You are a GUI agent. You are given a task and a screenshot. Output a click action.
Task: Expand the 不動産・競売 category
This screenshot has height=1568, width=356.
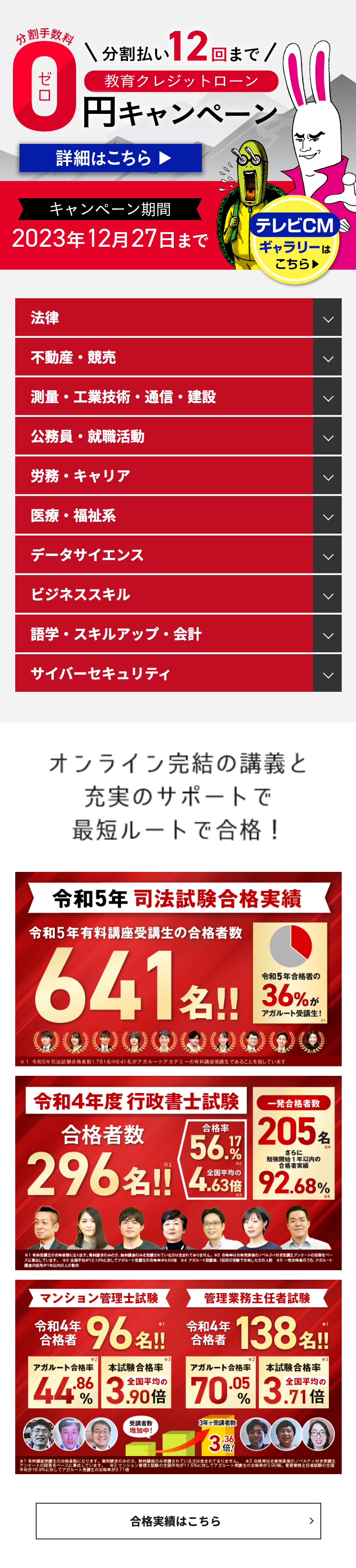tap(178, 357)
